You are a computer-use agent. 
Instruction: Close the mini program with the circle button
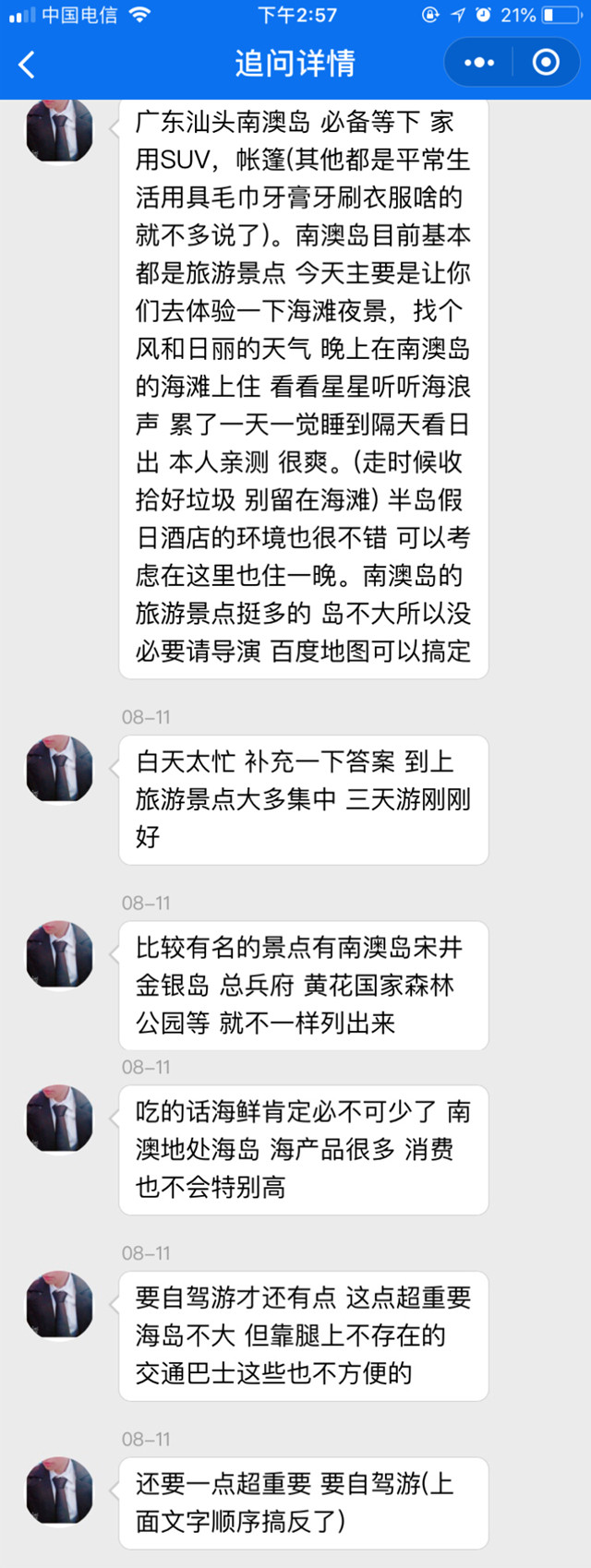547,63
